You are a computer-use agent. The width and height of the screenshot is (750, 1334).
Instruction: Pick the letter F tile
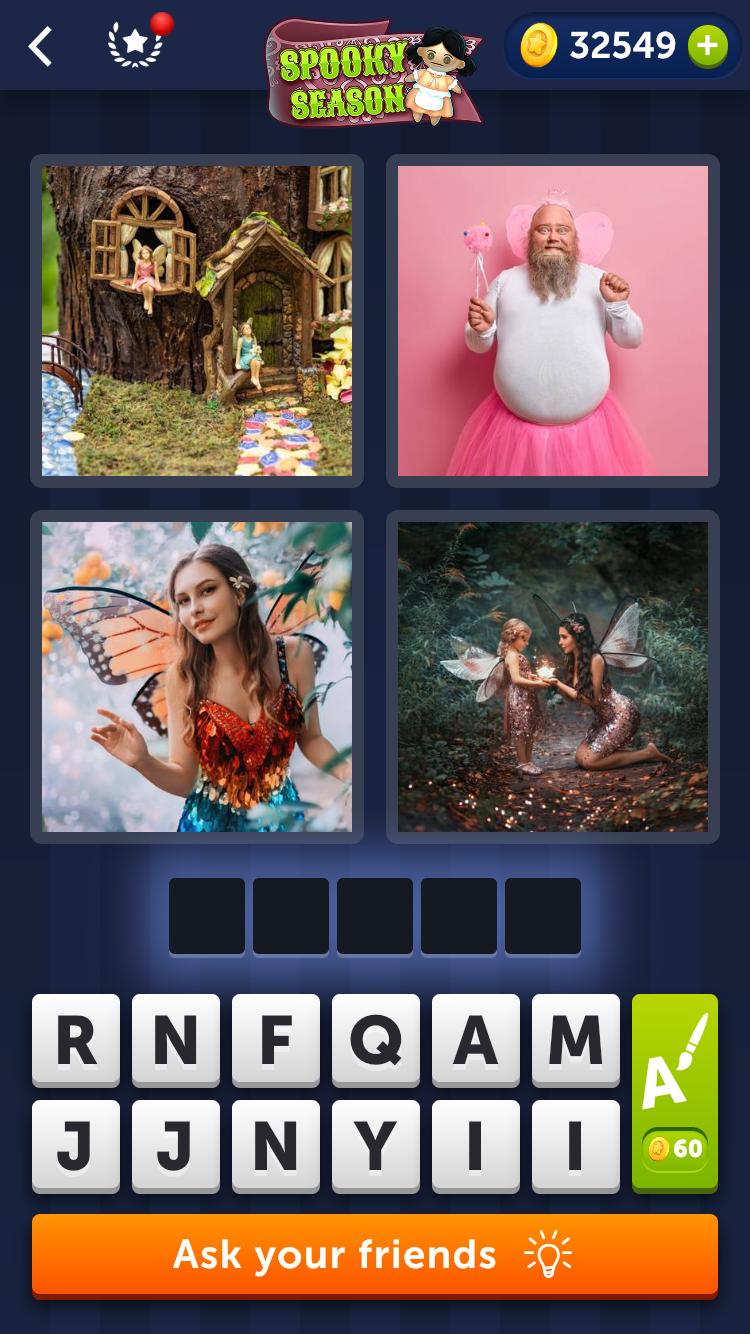(276, 1040)
